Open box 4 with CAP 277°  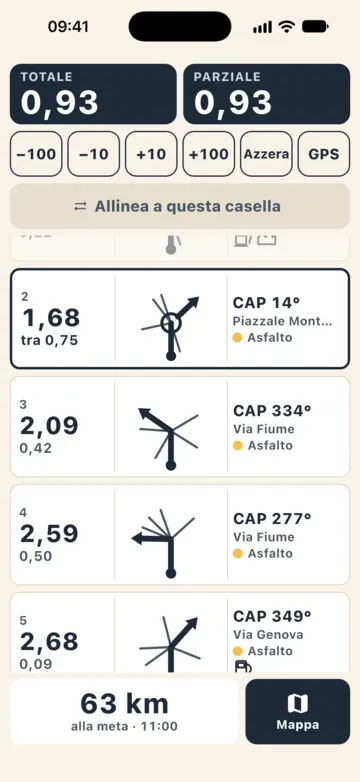tap(180, 535)
